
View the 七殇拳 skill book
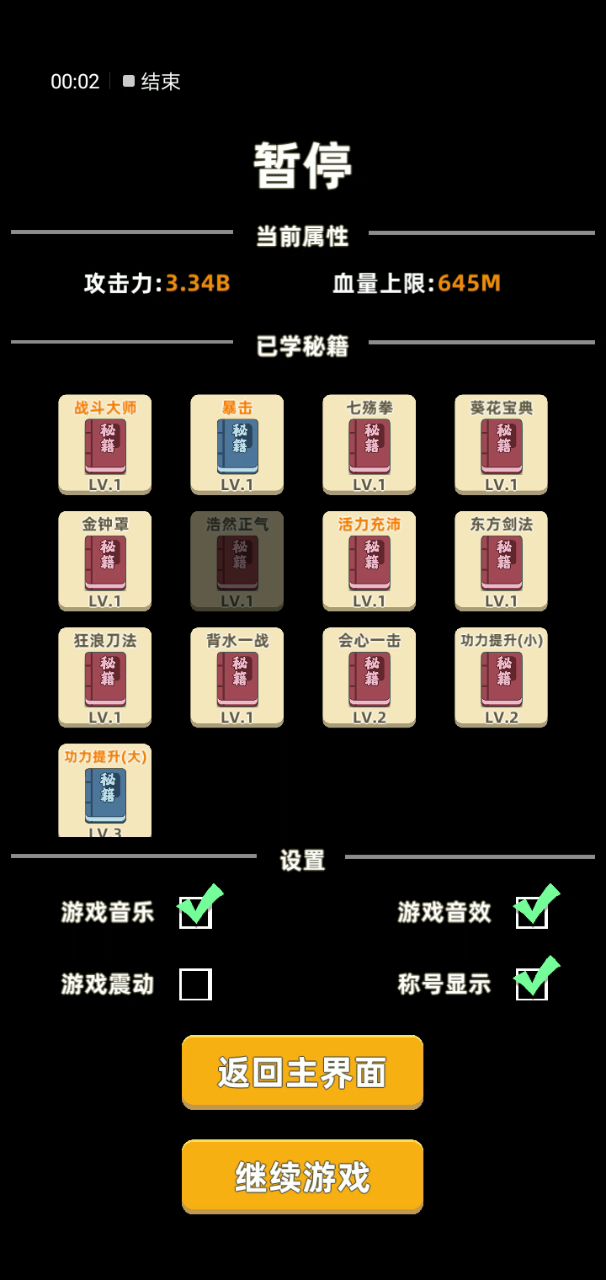[x=369, y=444]
